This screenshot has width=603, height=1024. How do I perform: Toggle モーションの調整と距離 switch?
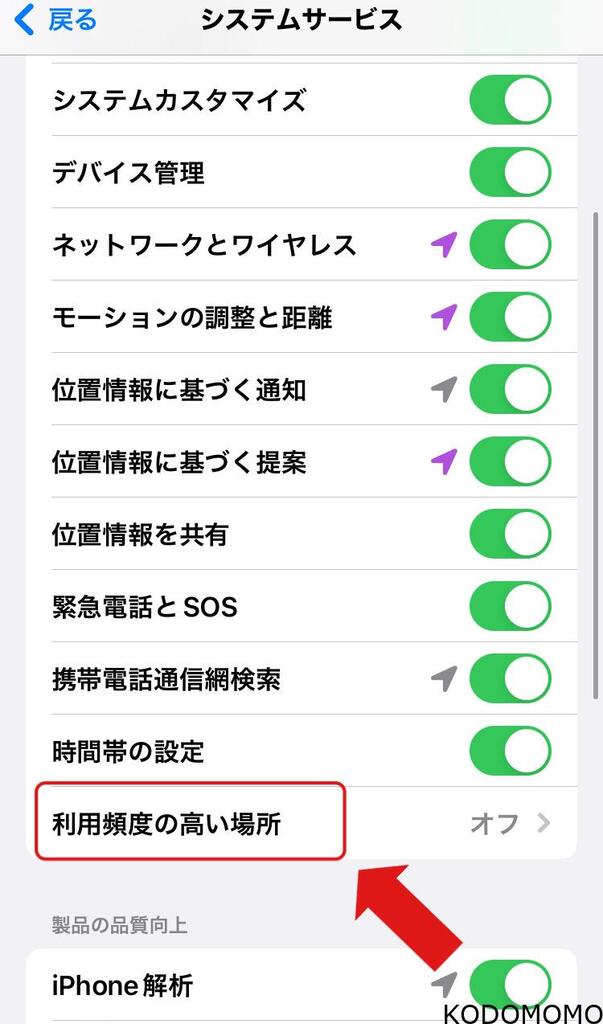pos(510,318)
